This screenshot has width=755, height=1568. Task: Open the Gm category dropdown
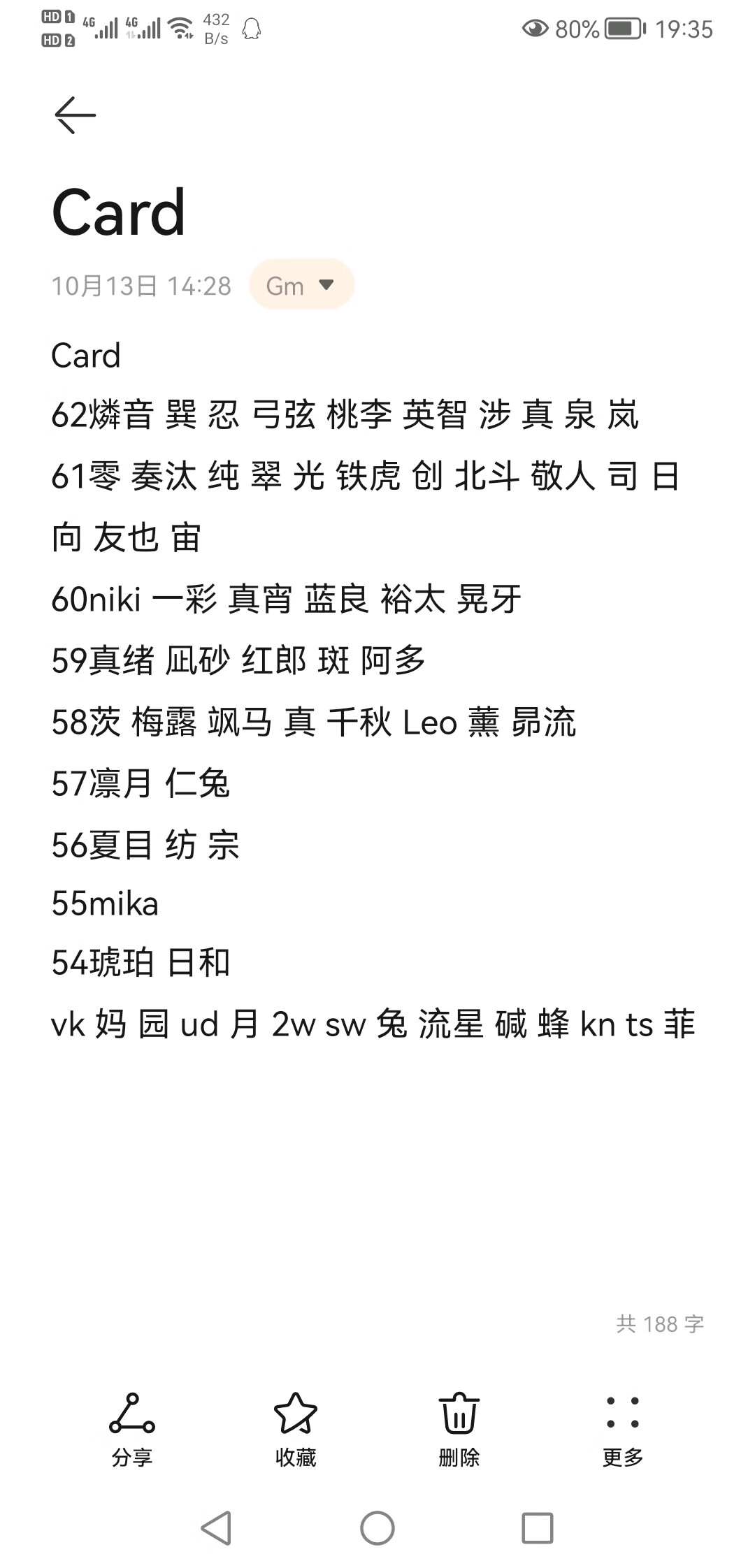point(301,285)
